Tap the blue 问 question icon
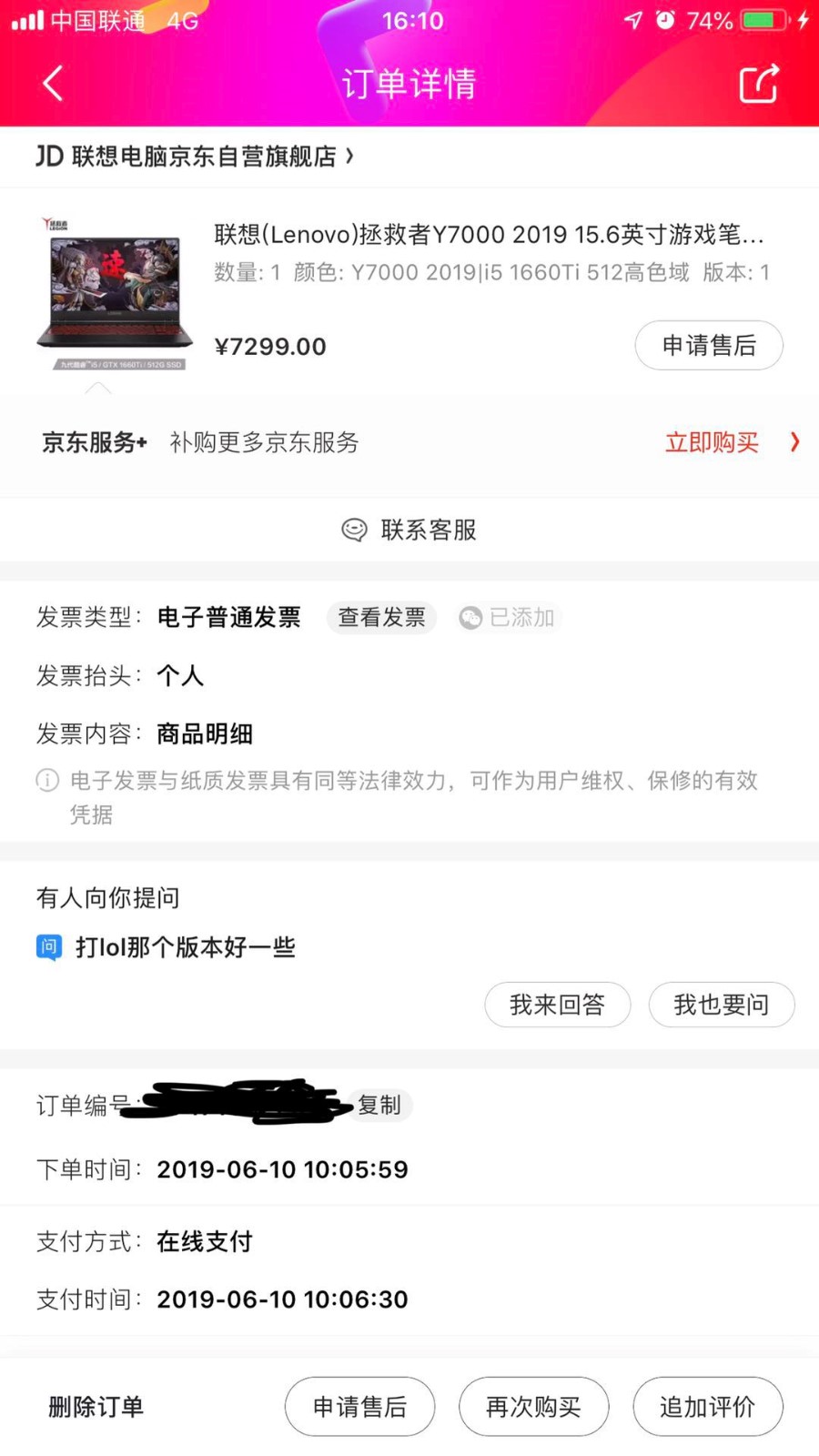This screenshot has height=1456, width=819. pyautogui.click(x=49, y=947)
